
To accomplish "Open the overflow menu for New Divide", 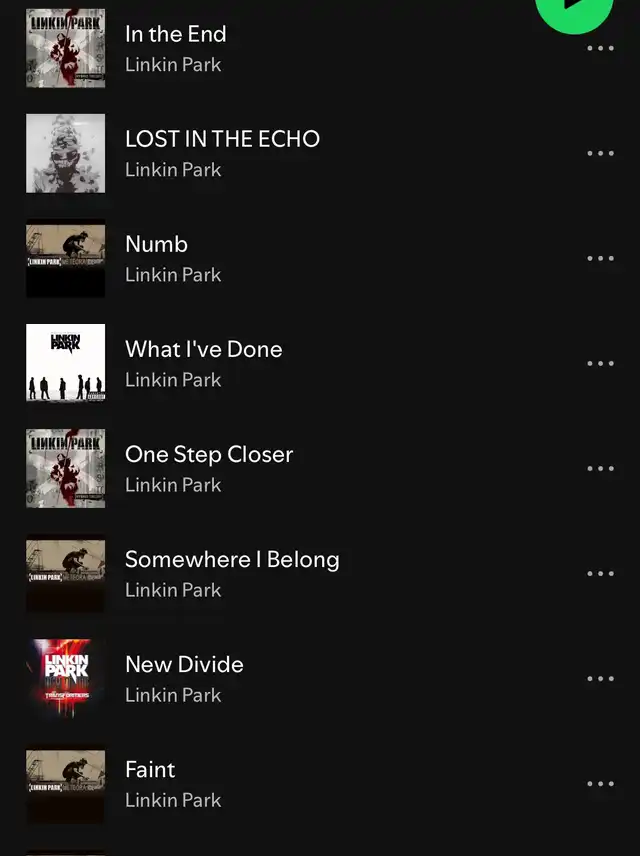I will coord(600,678).
